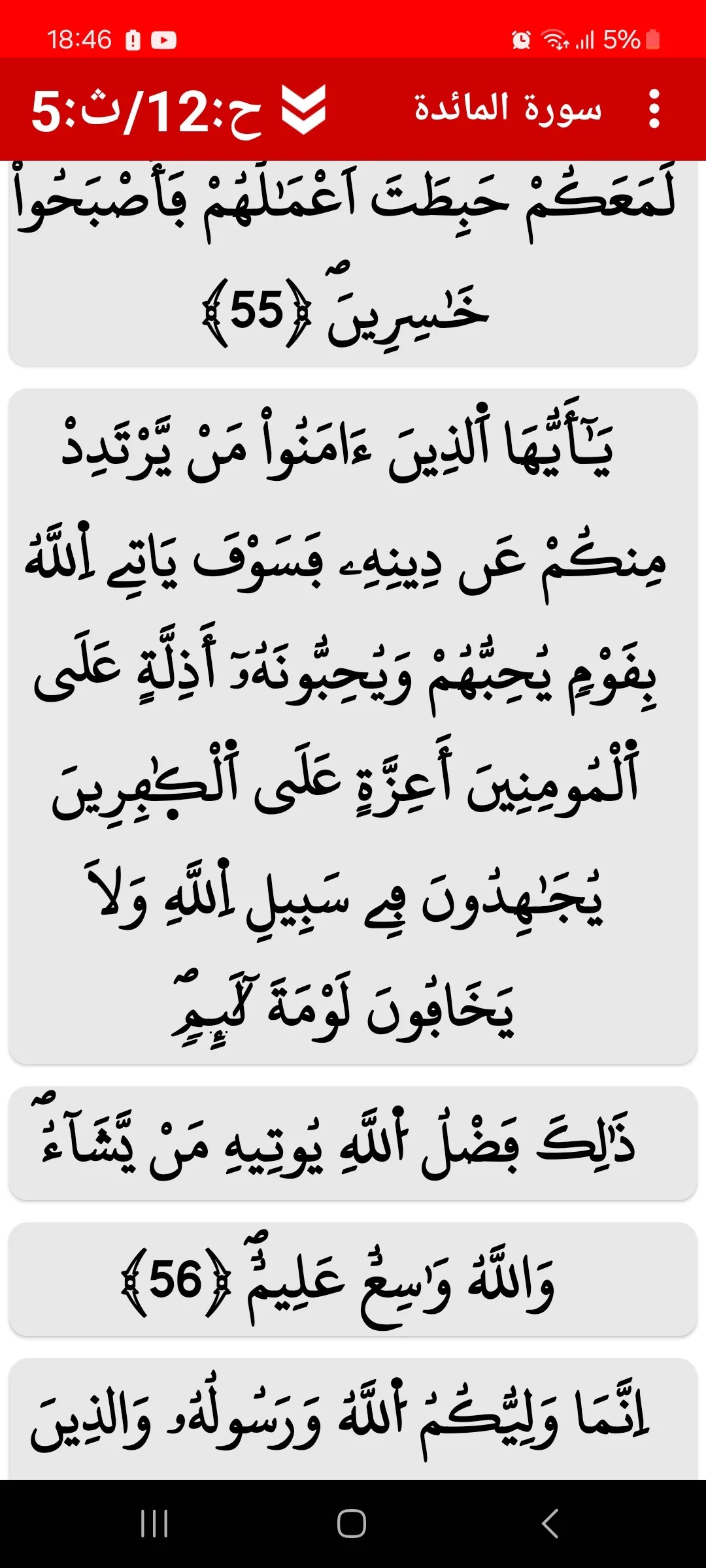This screenshot has height=1568, width=706.
Task: Select the verse card ending with 56
Action: click(353, 1279)
